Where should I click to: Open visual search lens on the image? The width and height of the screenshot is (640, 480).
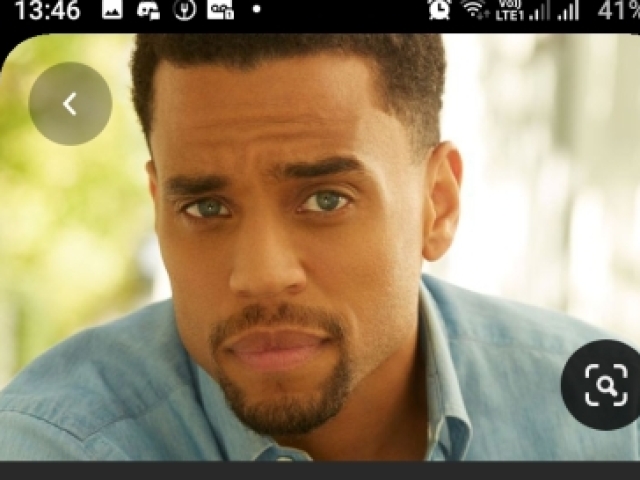click(604, 385)
